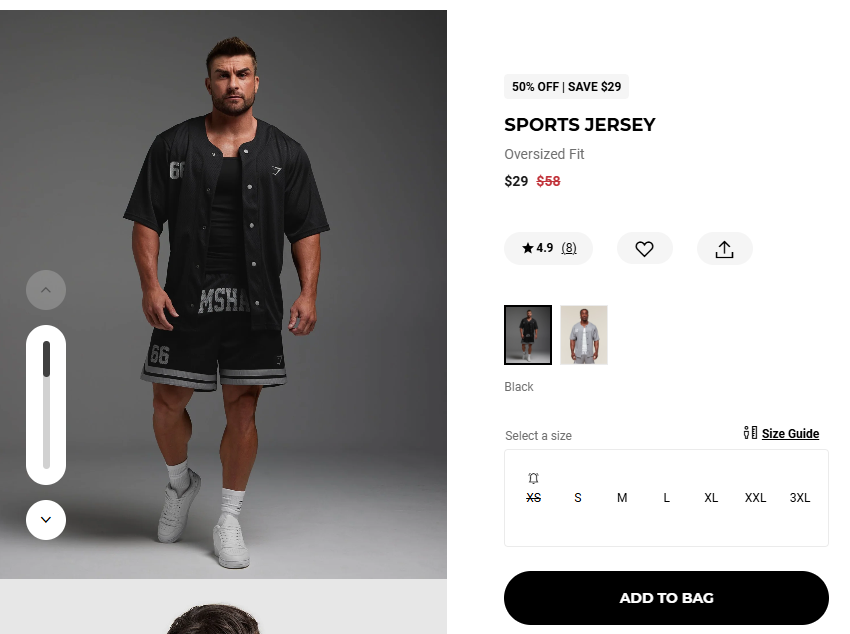Pick size L
This screenshot has height=634, width=850.
pos(666,497)
